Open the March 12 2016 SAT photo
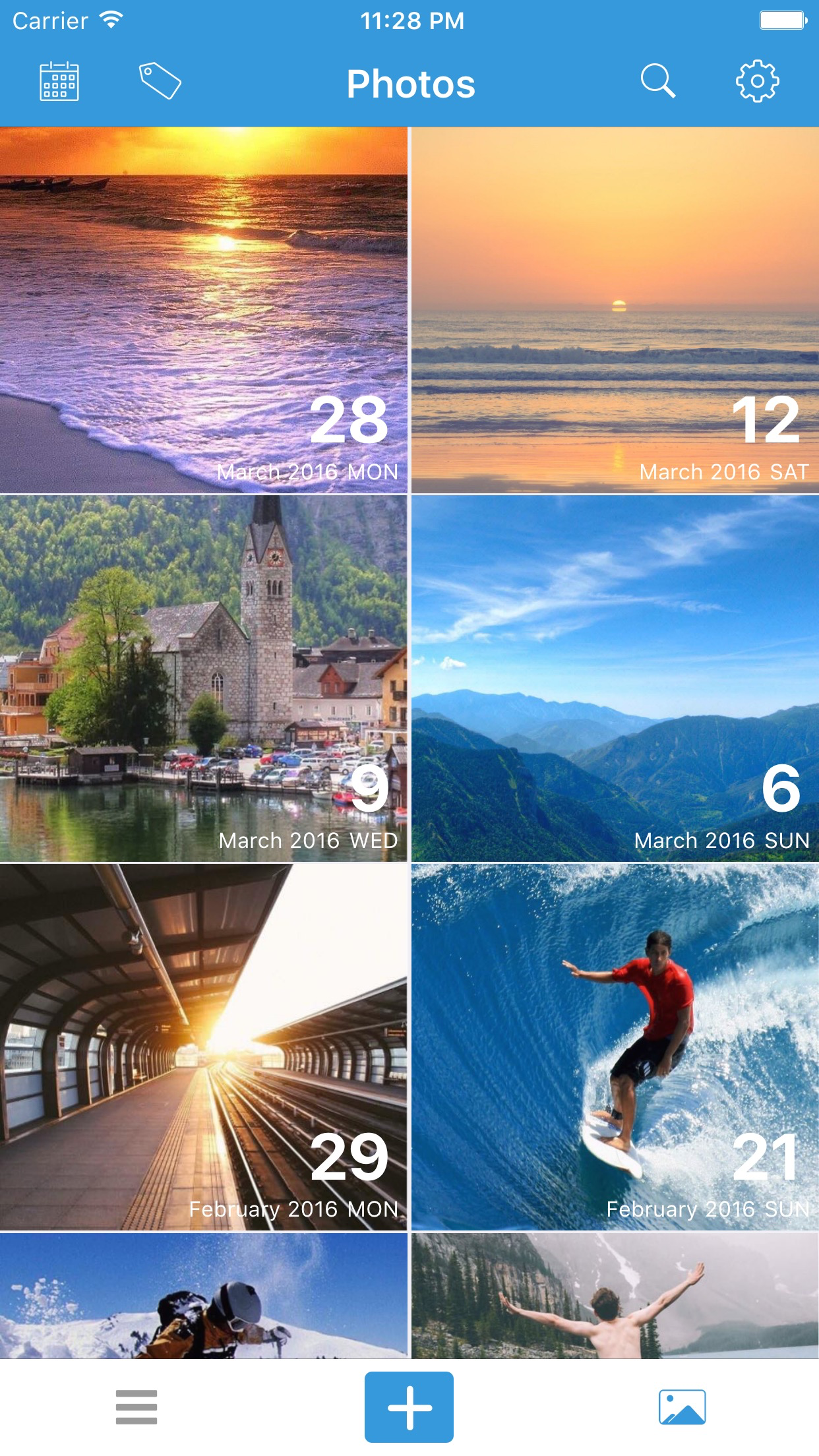819x1456 pixels. click(615, 310)
